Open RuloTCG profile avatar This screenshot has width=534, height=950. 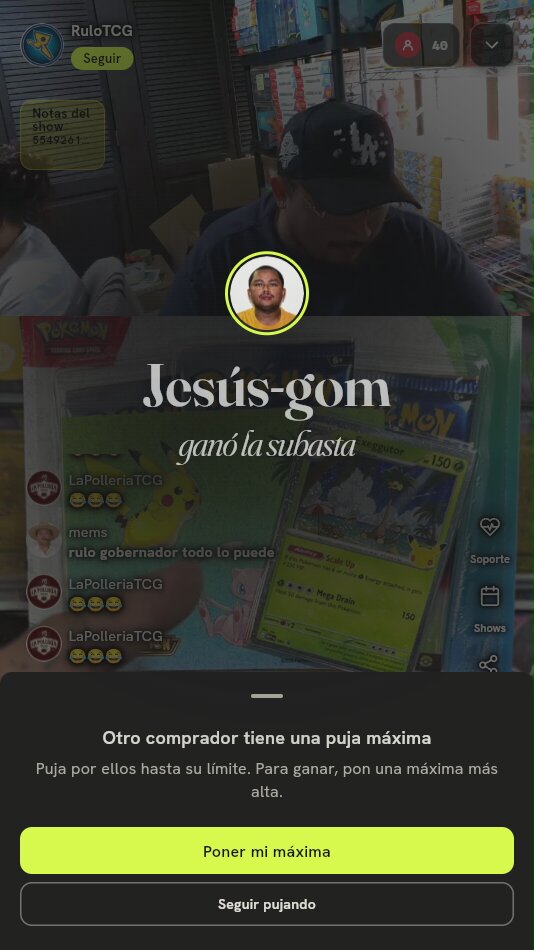click(42, 45)
